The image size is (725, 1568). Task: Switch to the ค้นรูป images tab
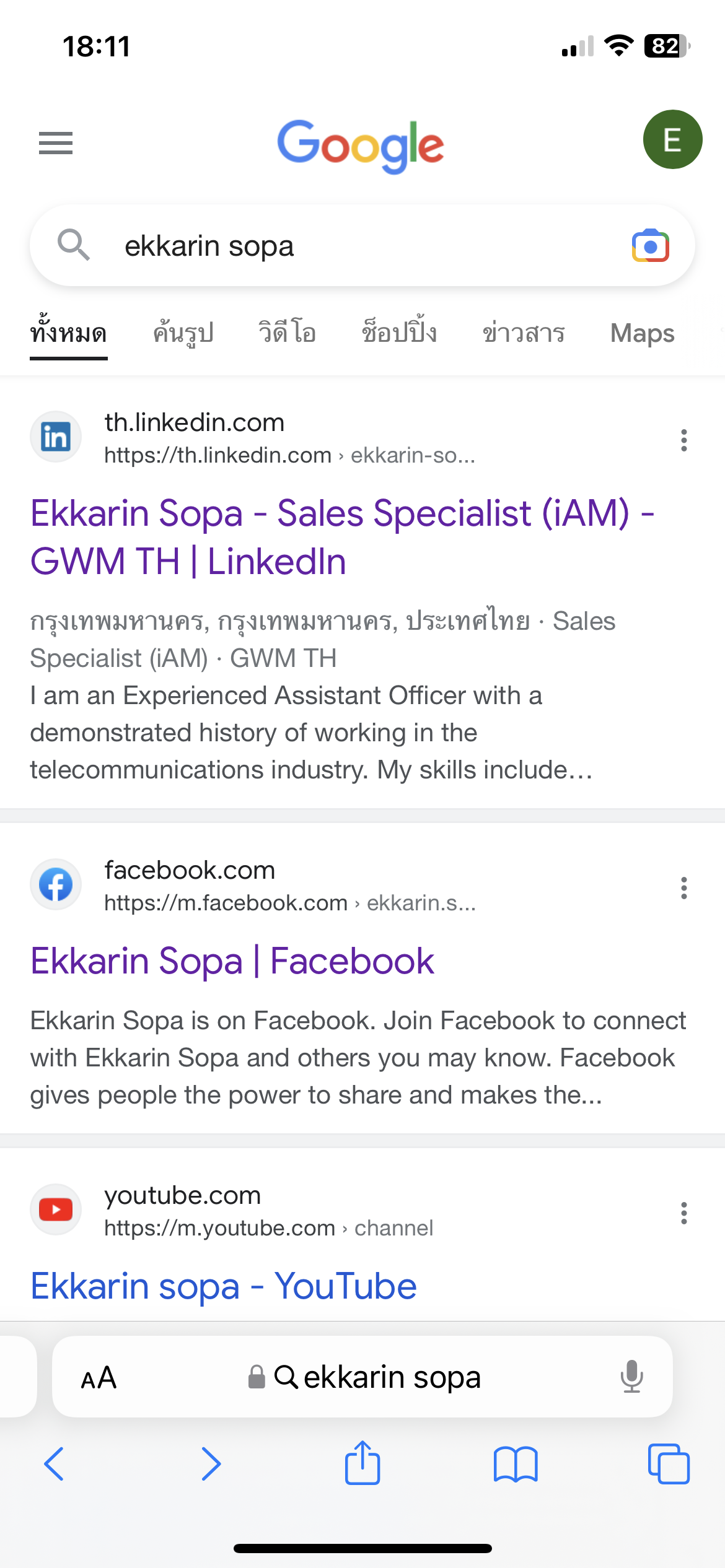pyautogui.click(x=183, y=333)
